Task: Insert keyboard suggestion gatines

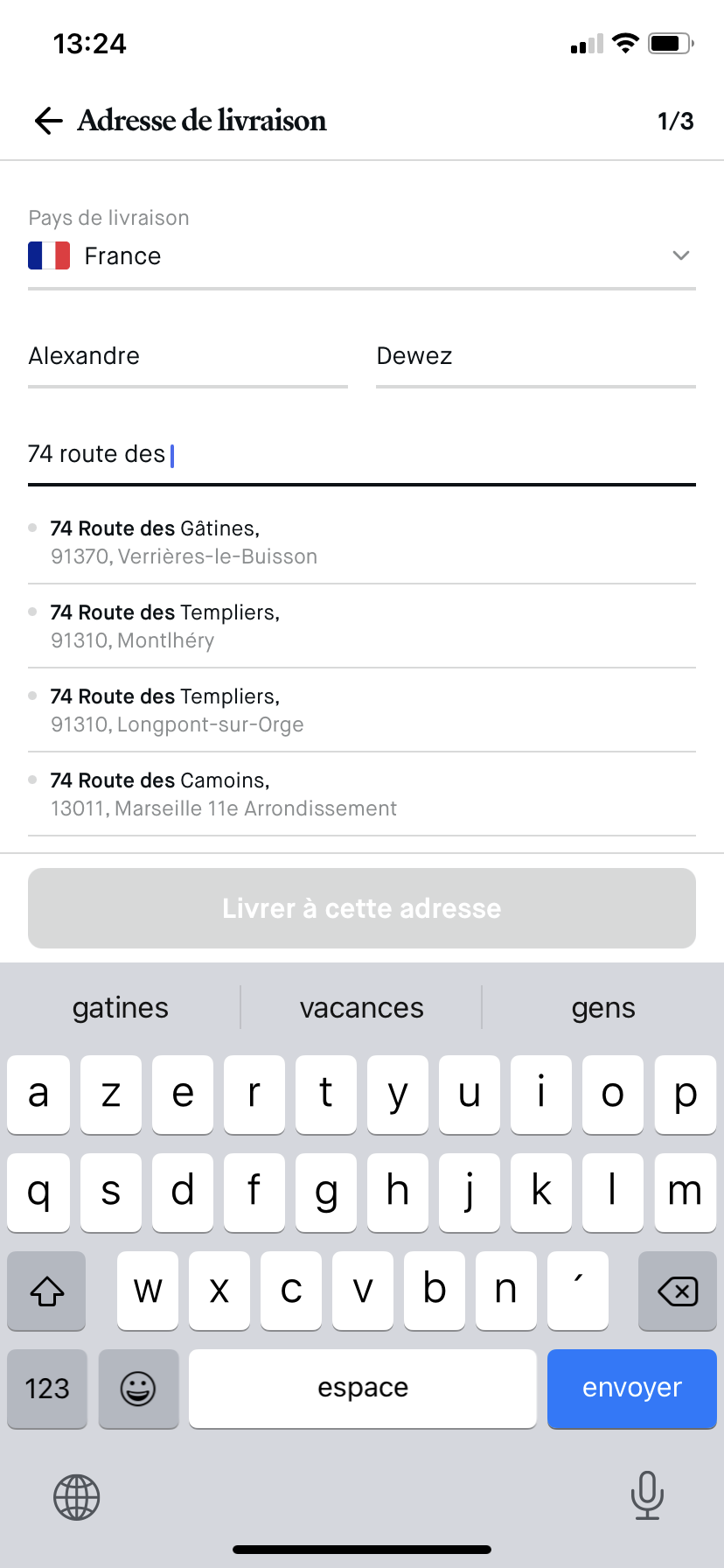Action: tap(121, 1008)
